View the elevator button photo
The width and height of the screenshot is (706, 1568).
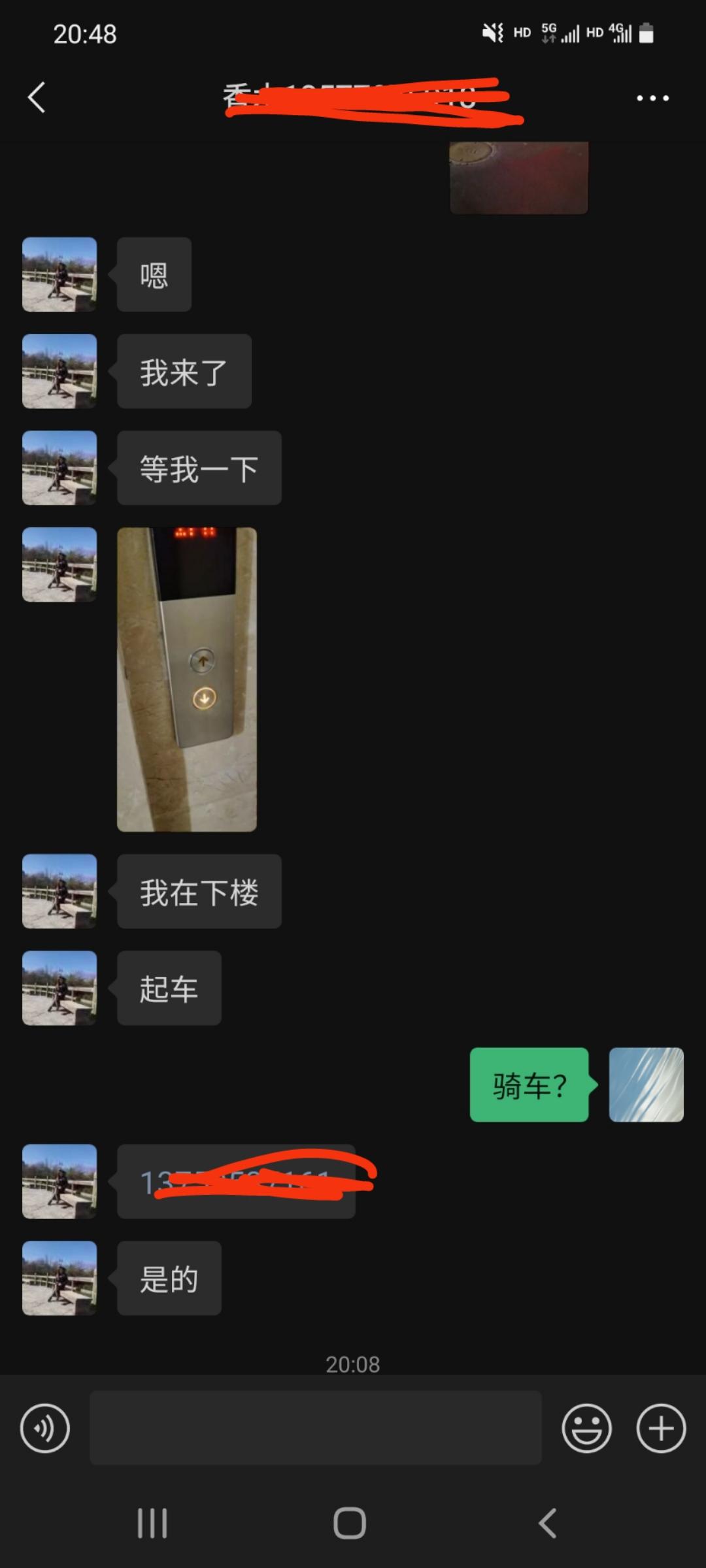pos(187,679)
